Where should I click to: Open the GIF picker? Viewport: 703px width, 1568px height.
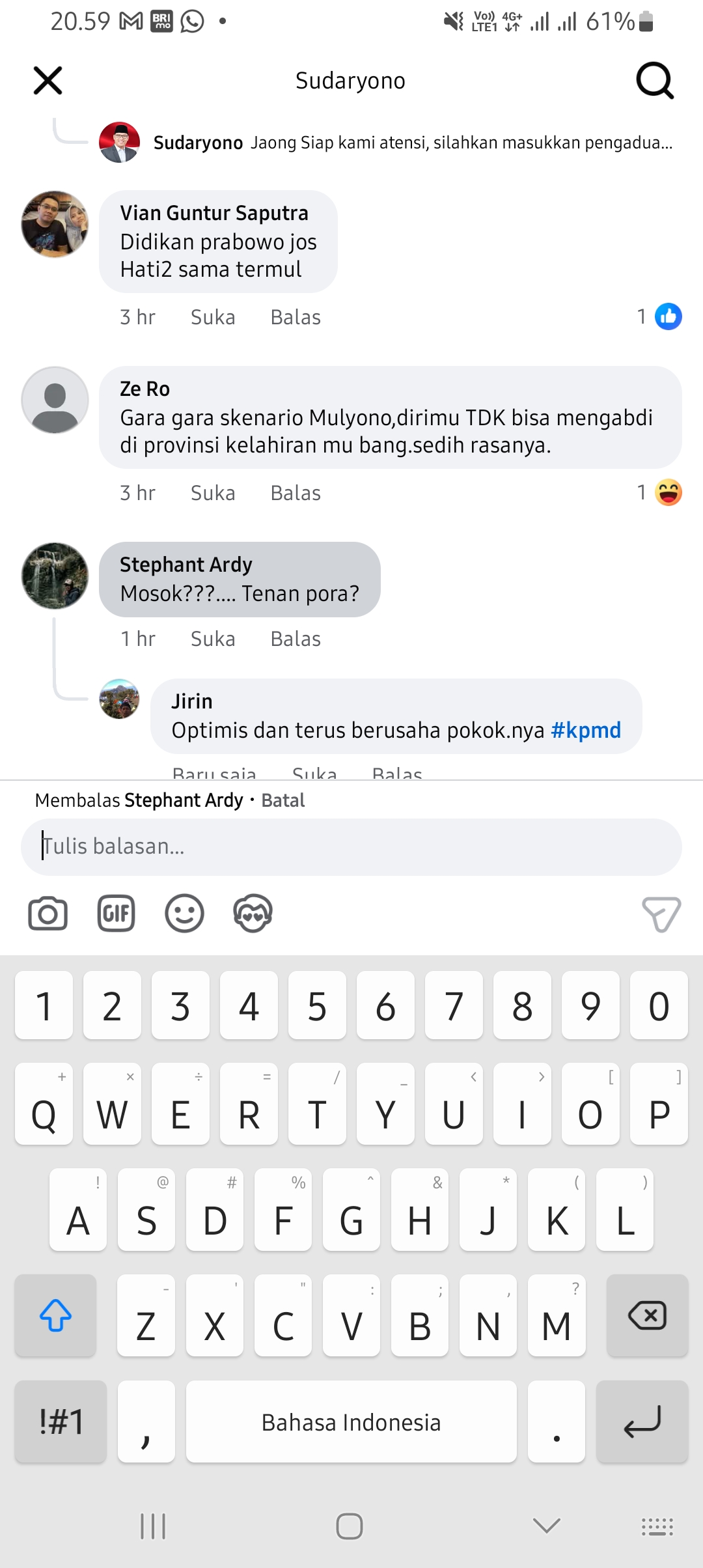click(x=117, y=914)
